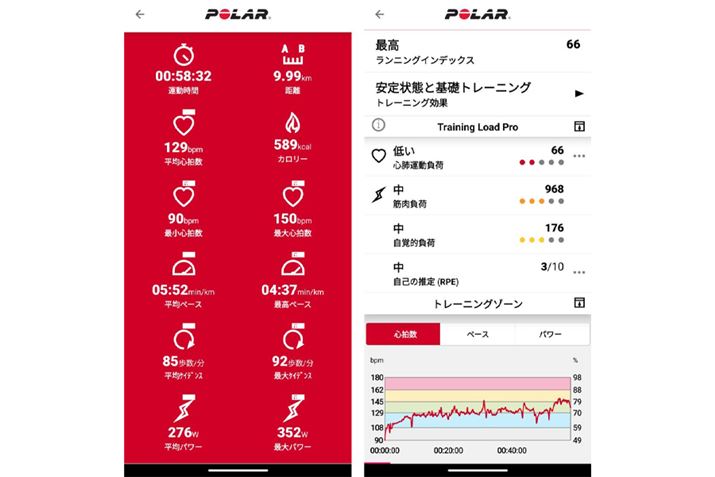The image size is (715, 477).
Task: Open the Training Load Pro info icon
Action: (379, 126)
